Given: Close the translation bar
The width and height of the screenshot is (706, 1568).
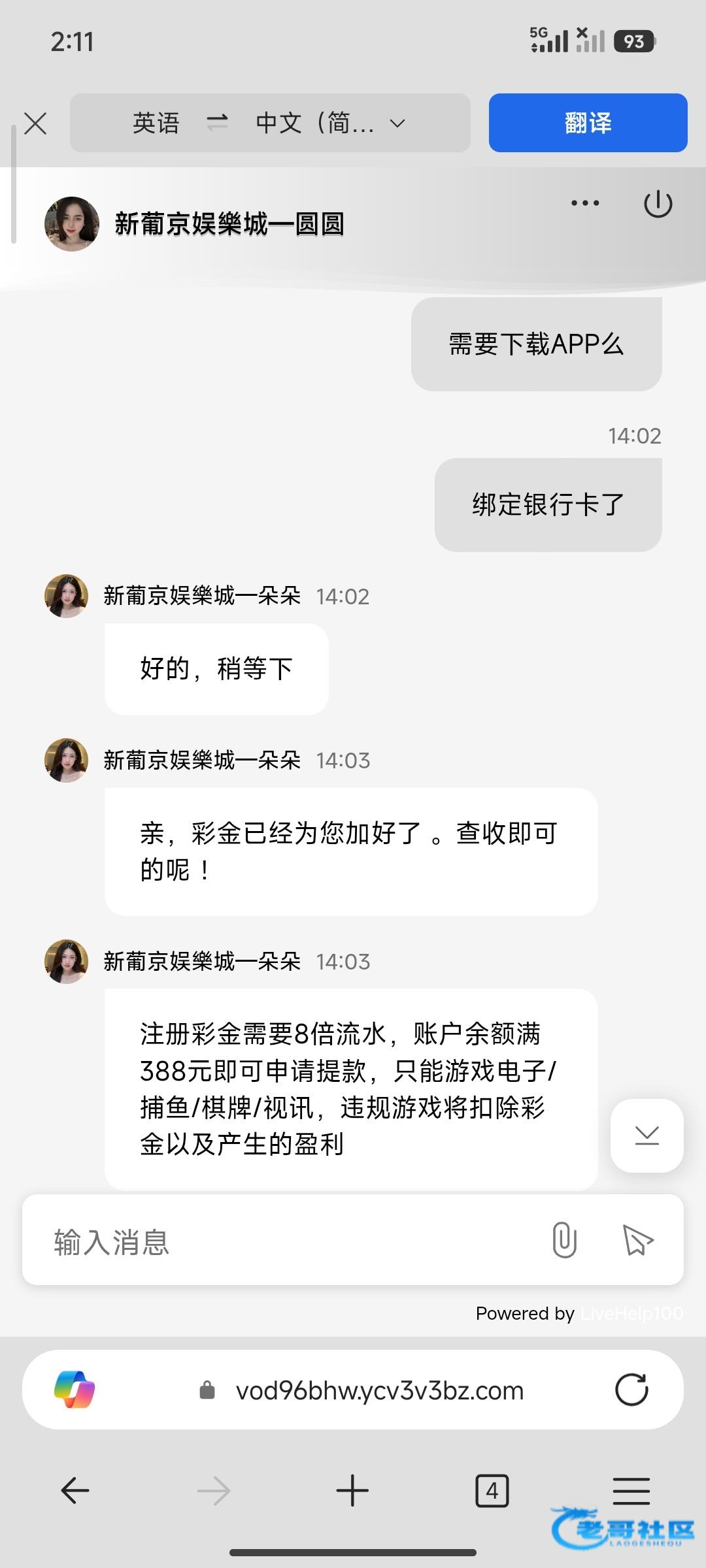Looking at the screenshot, I should pyautogui.click(x=35, y=123).
